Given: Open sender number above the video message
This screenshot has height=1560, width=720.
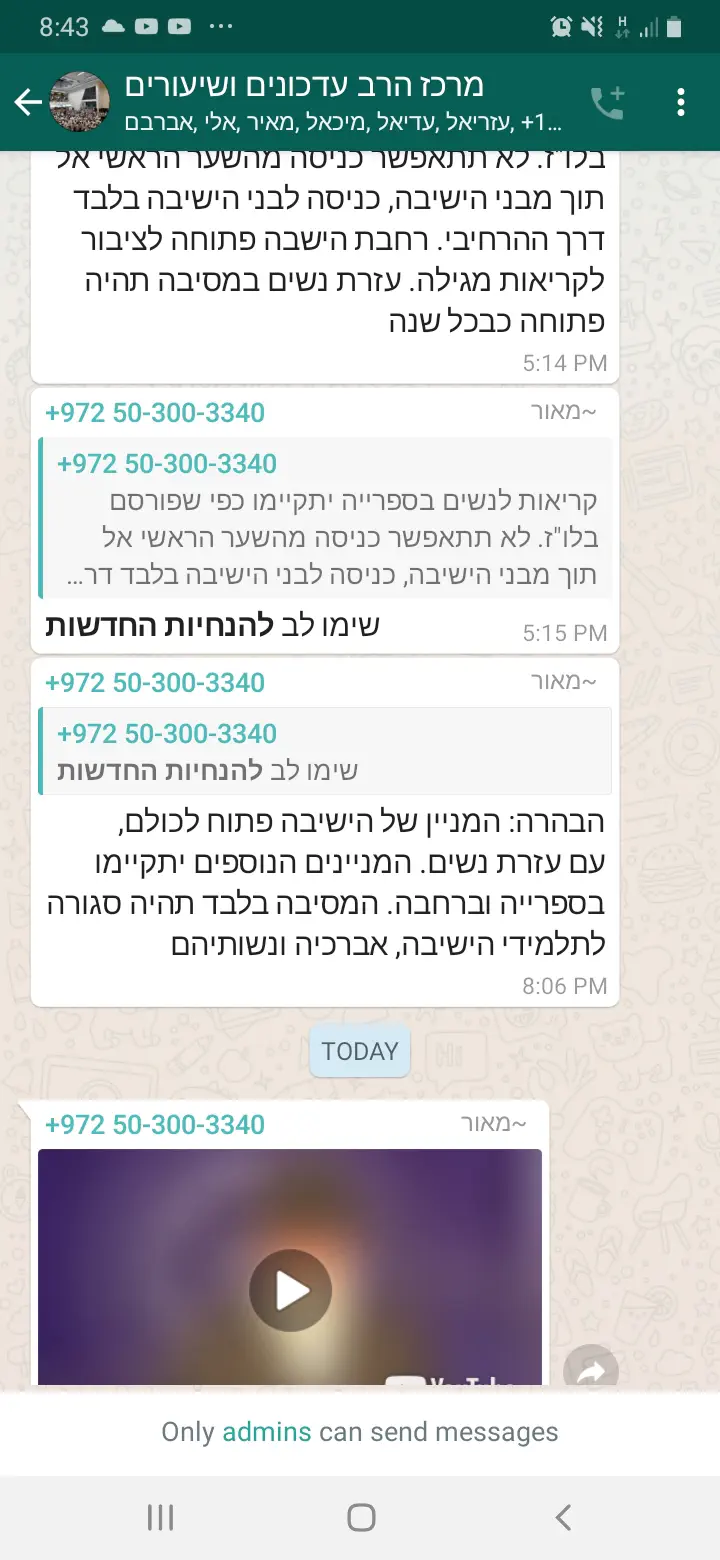Looking at the screenshot, I should click(x=155, y=1124).
